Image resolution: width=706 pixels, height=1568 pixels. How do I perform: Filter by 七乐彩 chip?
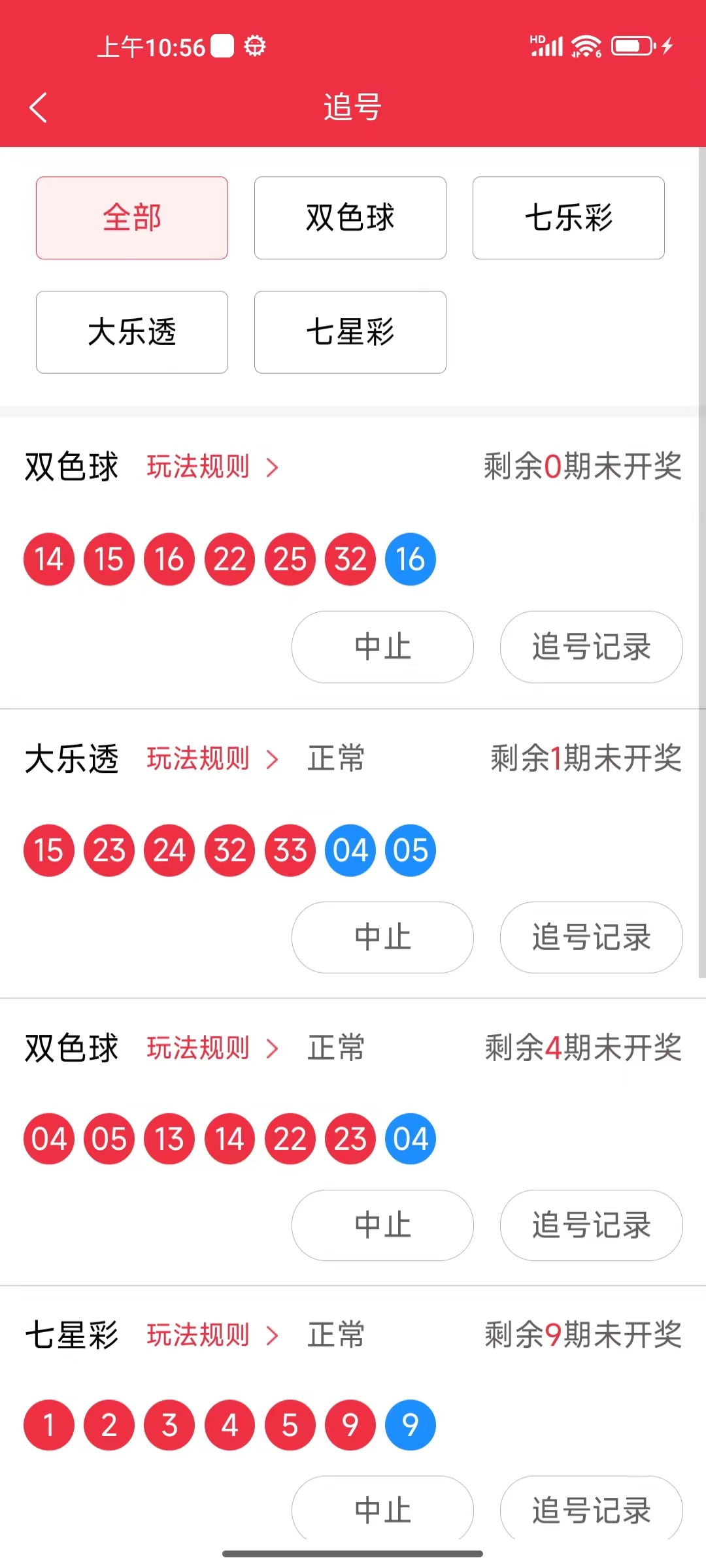point(569,218)
